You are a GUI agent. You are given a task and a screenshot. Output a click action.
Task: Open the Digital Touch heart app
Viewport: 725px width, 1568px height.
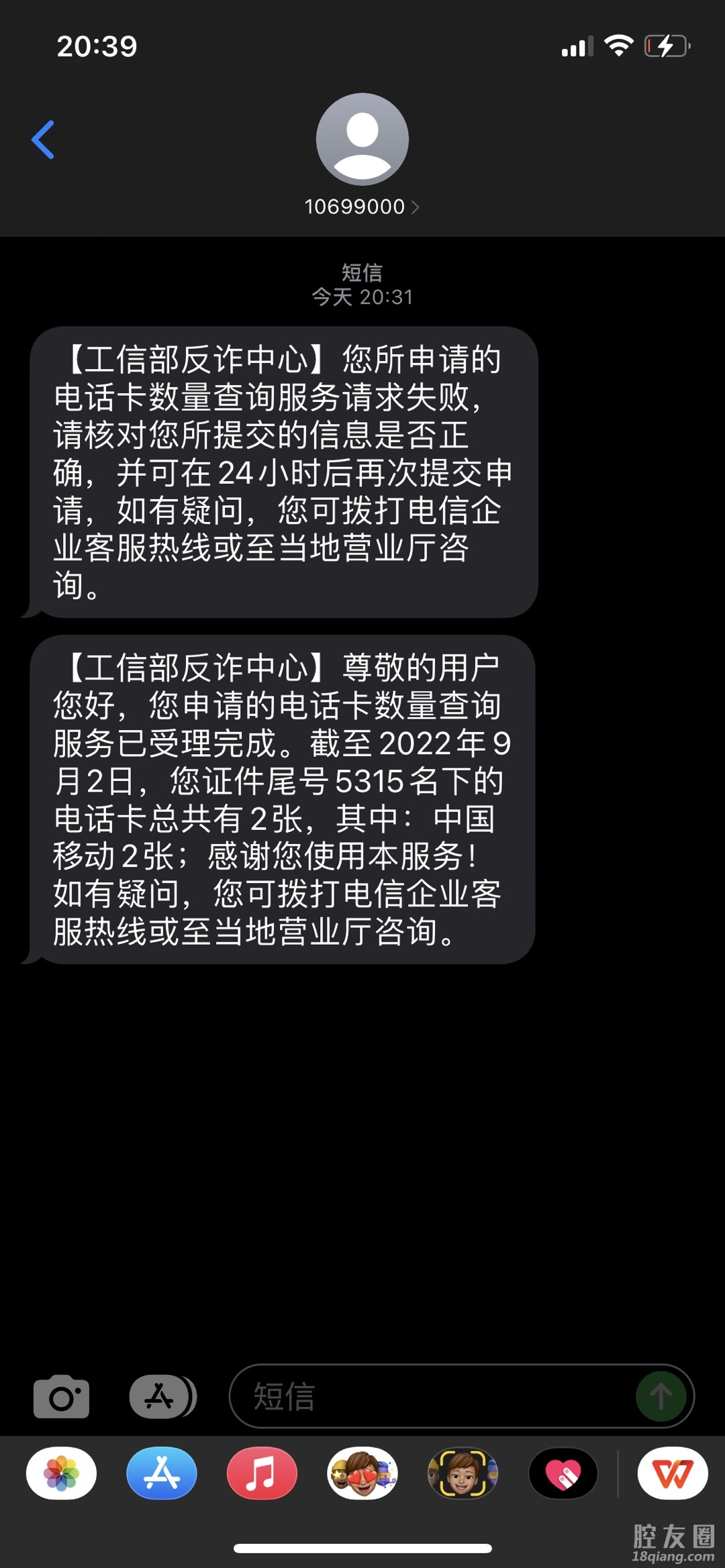(x=563, y=1473)
